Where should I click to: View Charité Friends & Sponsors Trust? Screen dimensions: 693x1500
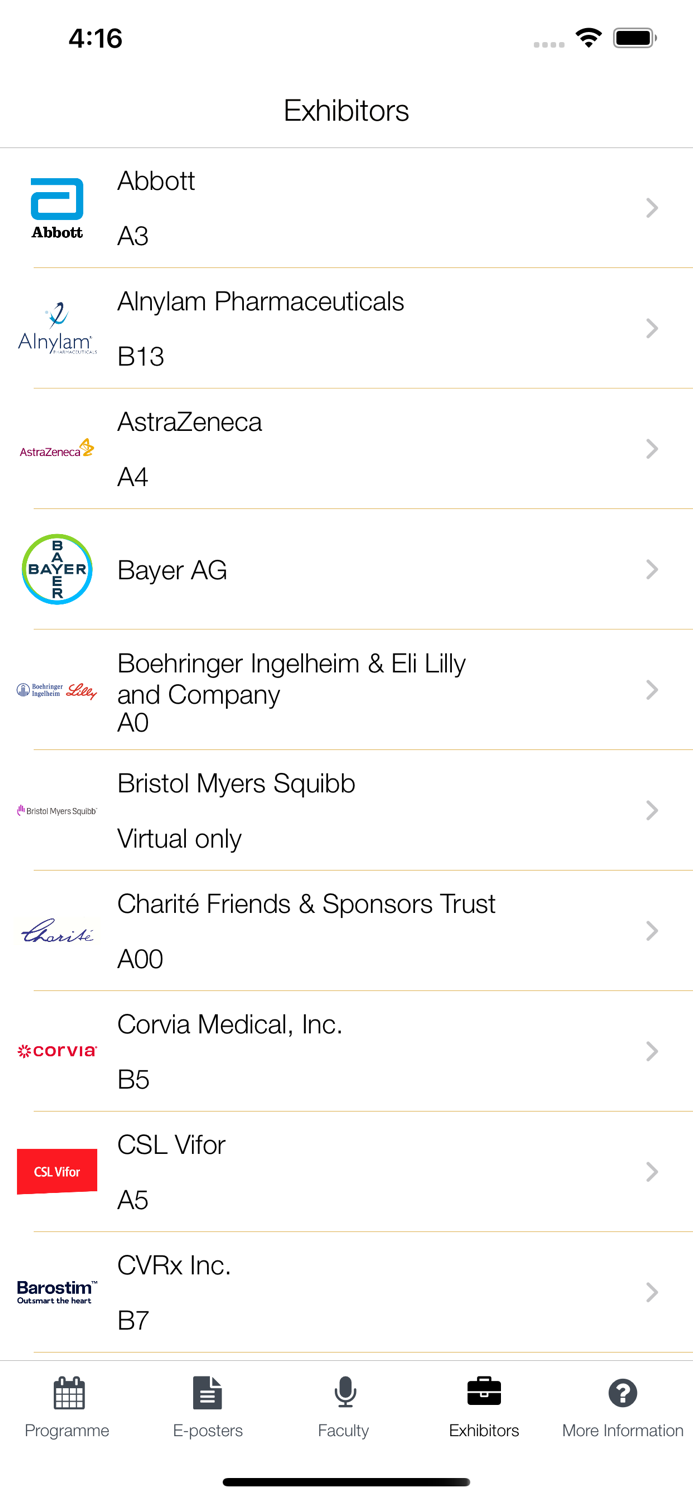(346, 931)
